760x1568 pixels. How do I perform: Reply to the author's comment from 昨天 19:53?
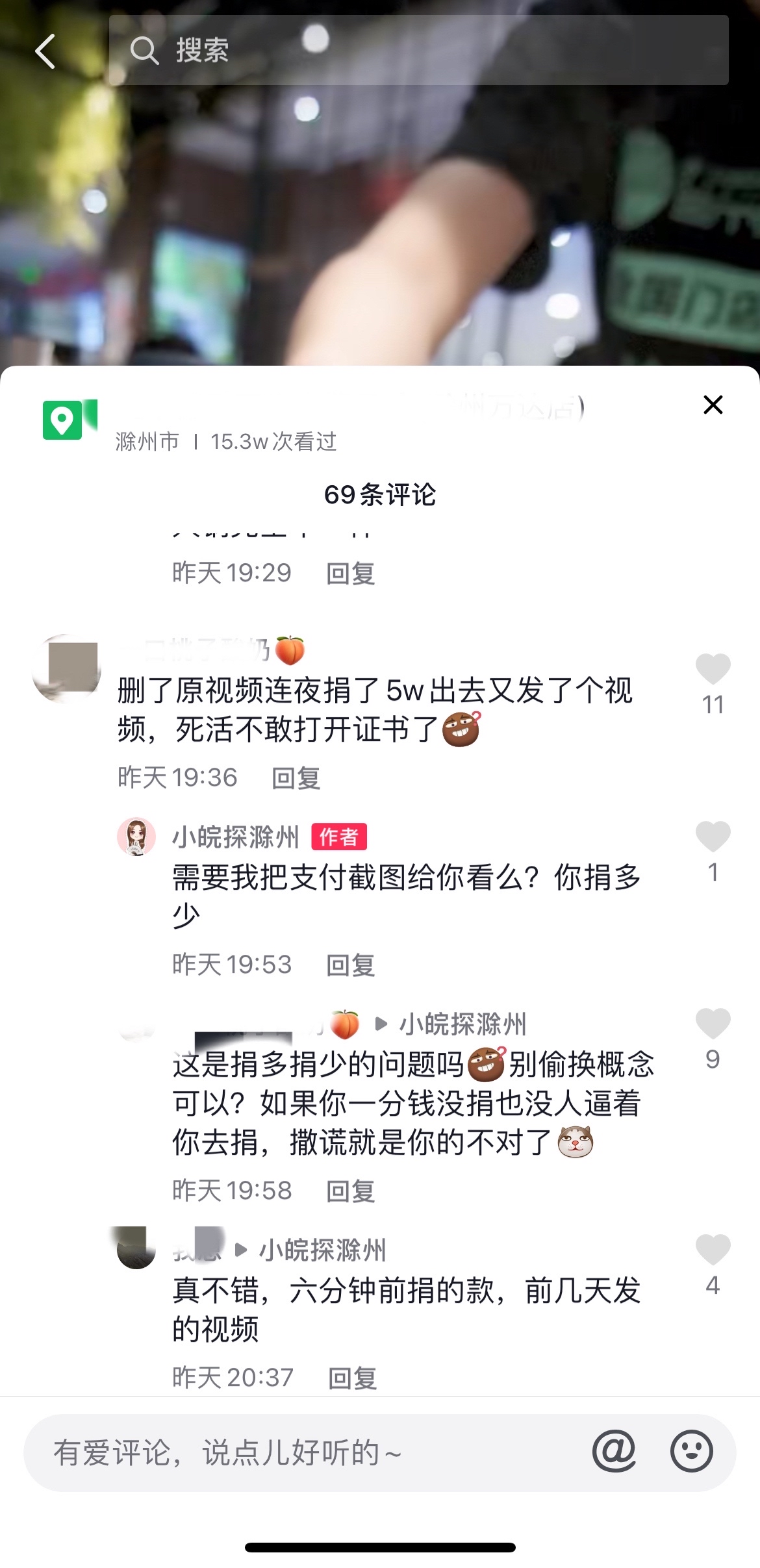click(x=351, y=965)
